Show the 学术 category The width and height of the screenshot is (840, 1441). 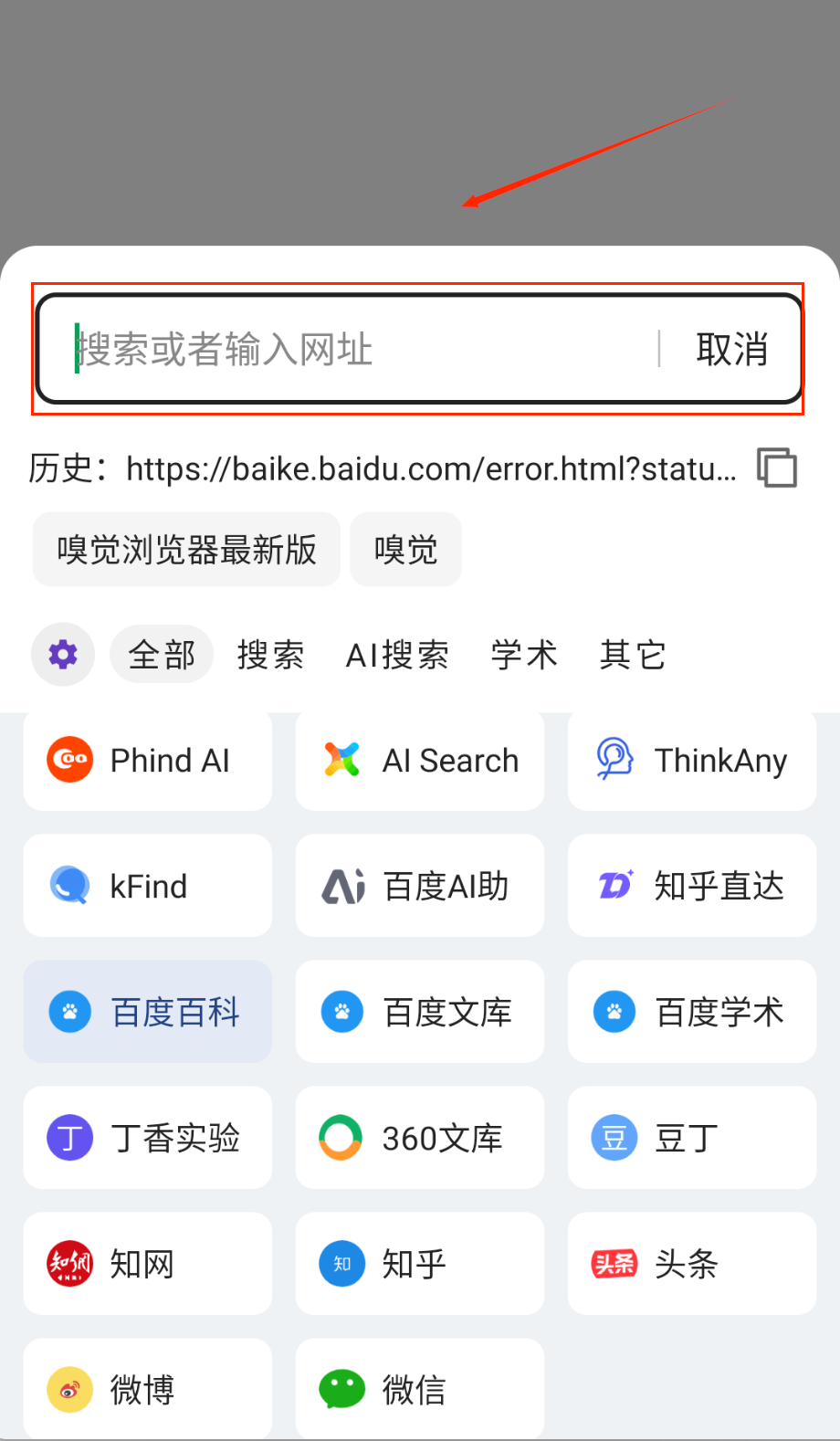click(524, 655)
